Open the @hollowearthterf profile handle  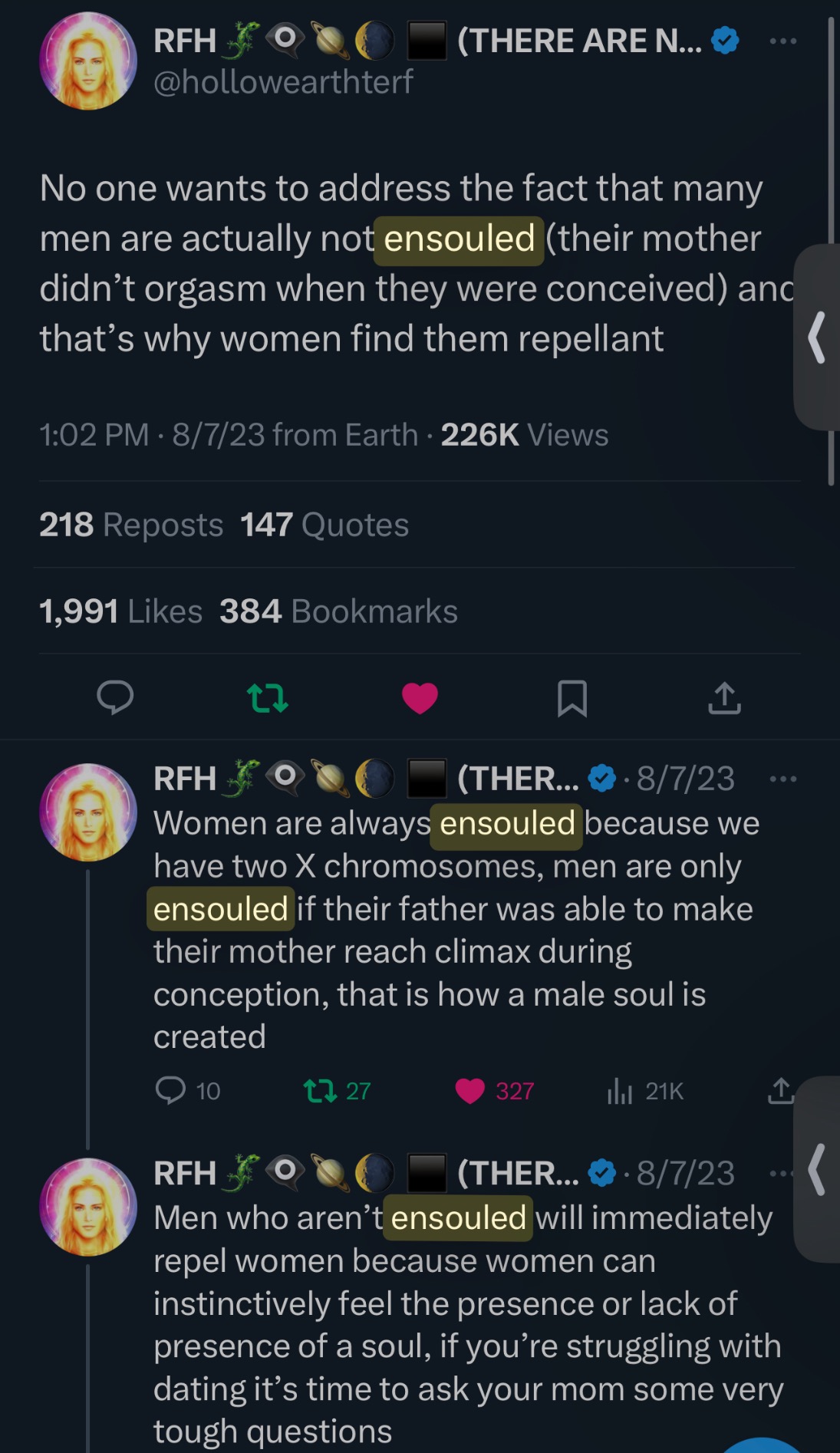(x=283, y=81)
